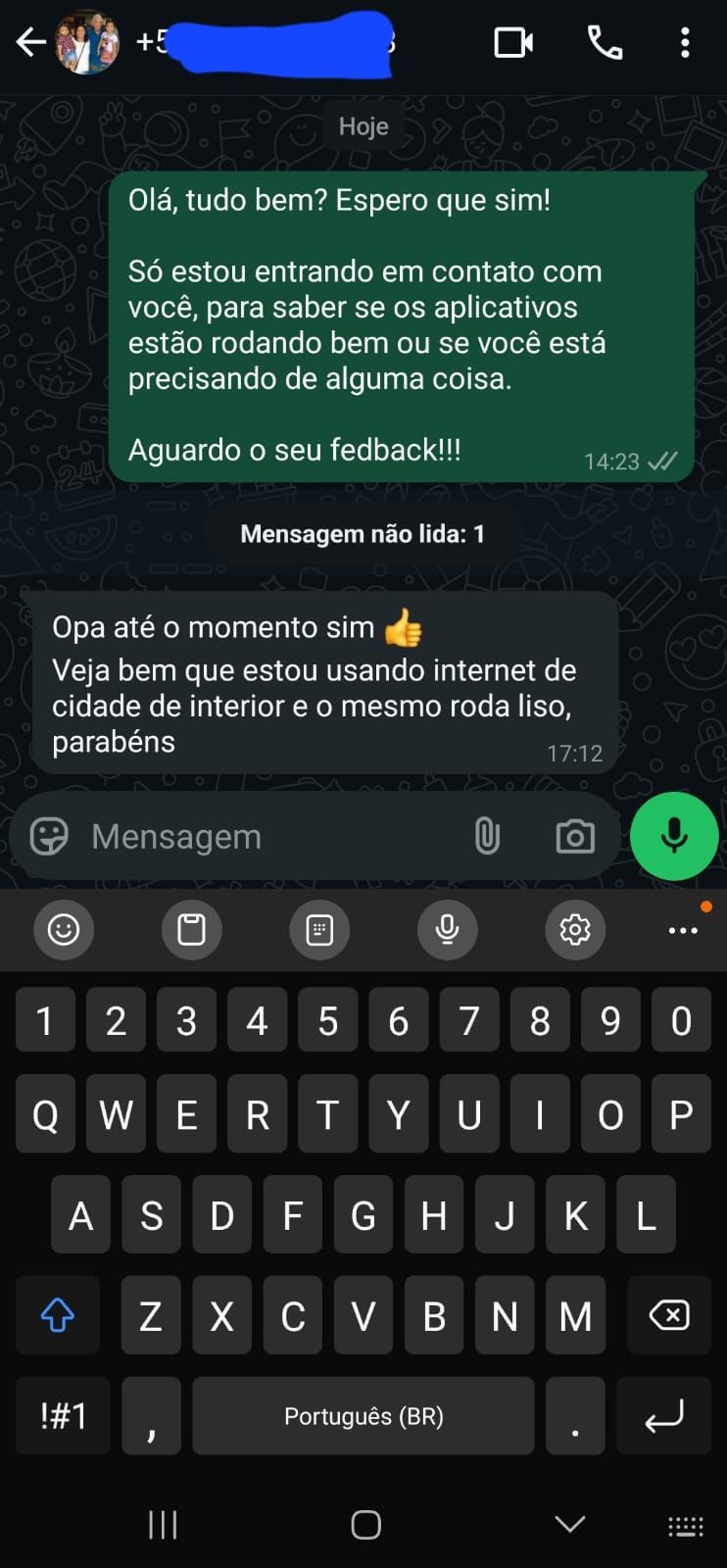Start a voice call
The height and width of the screenshot is (1568, 727).
click(x=605, y=43)
